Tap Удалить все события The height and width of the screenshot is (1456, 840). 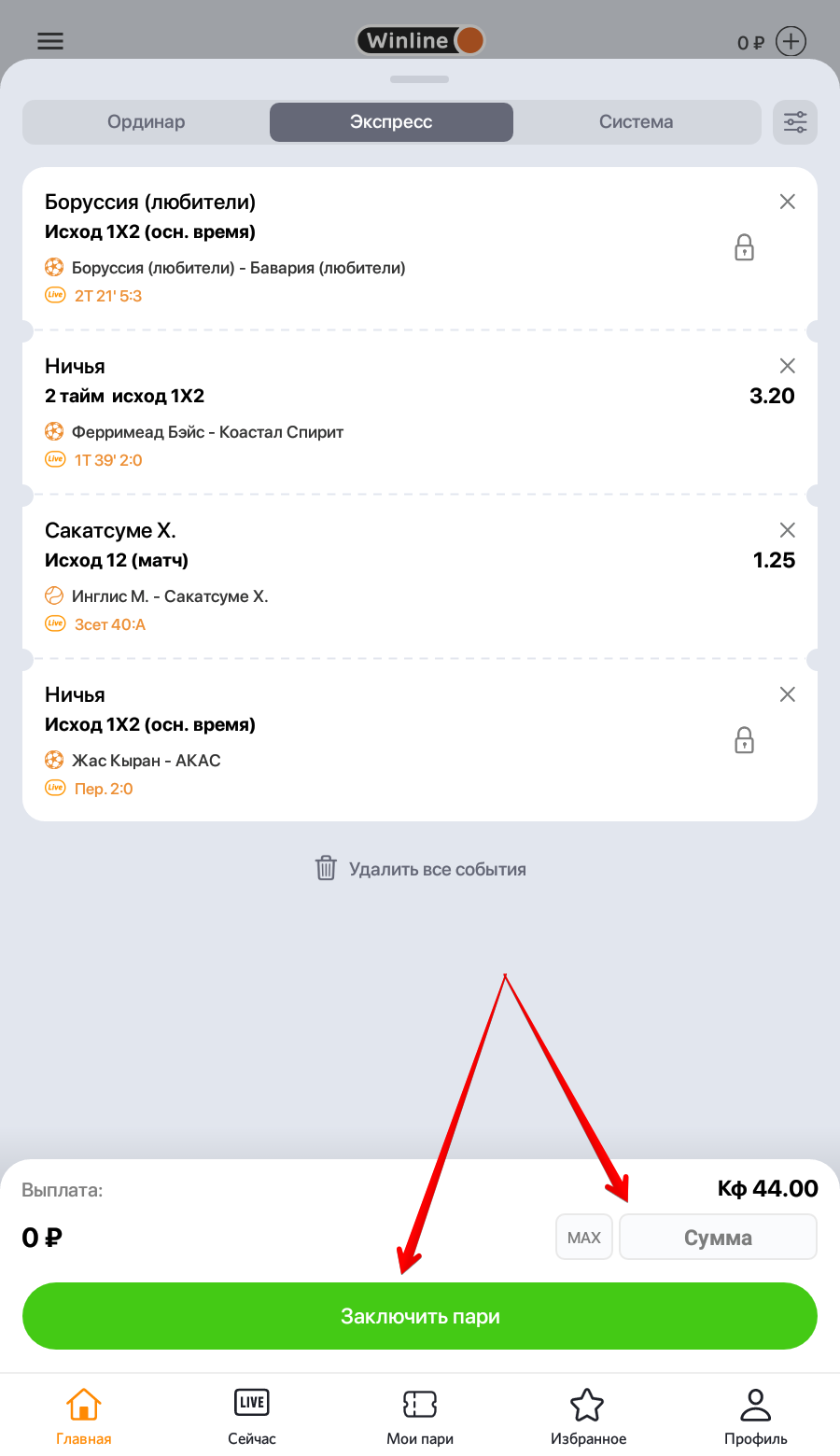point(420,869)
